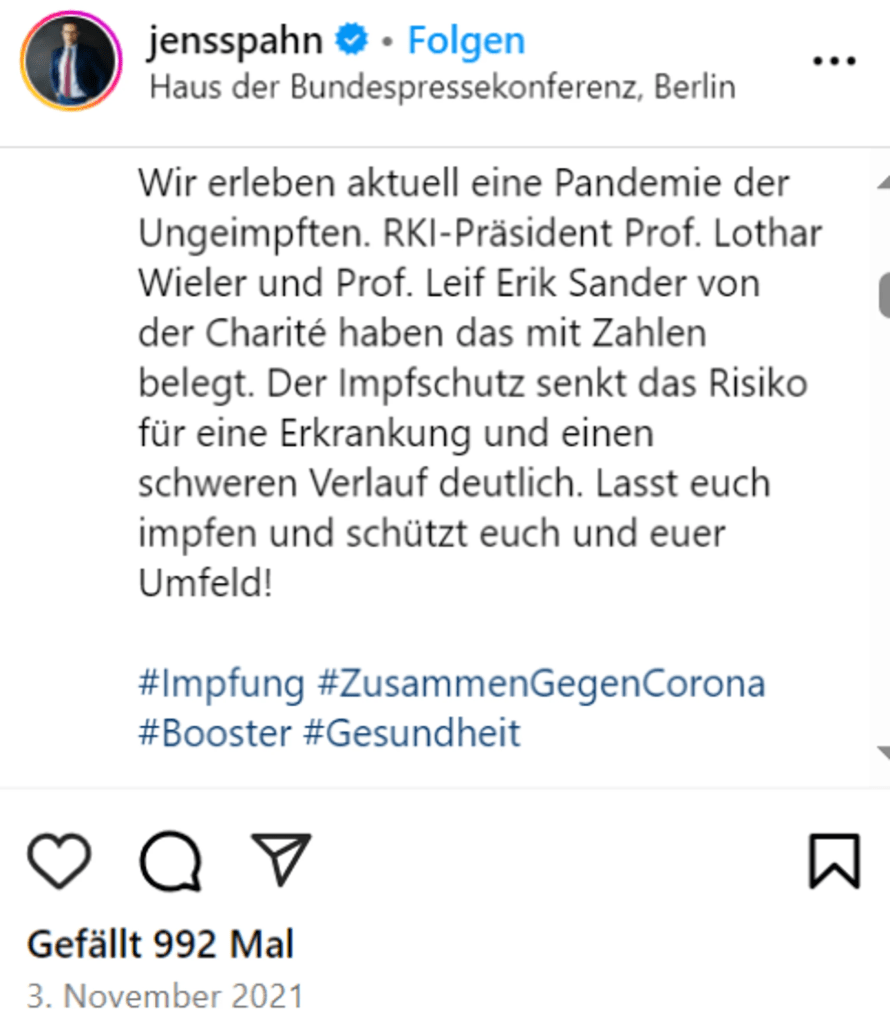Open the three-dot overflow menu
The height and width of the screenshot is (1024, 890).
pyautogui.click(x=834, y=62)
